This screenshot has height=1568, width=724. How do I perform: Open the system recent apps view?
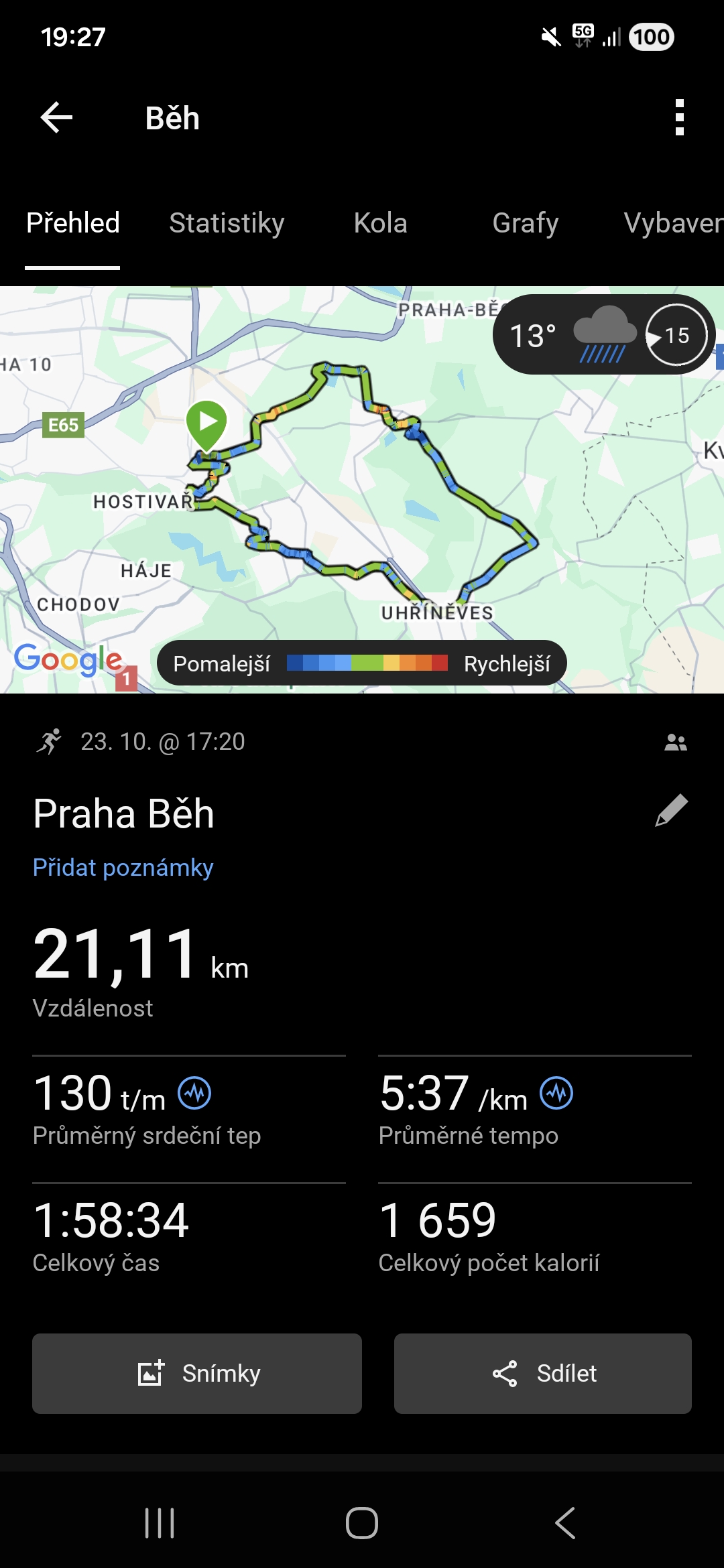[x=160, y=1523]
